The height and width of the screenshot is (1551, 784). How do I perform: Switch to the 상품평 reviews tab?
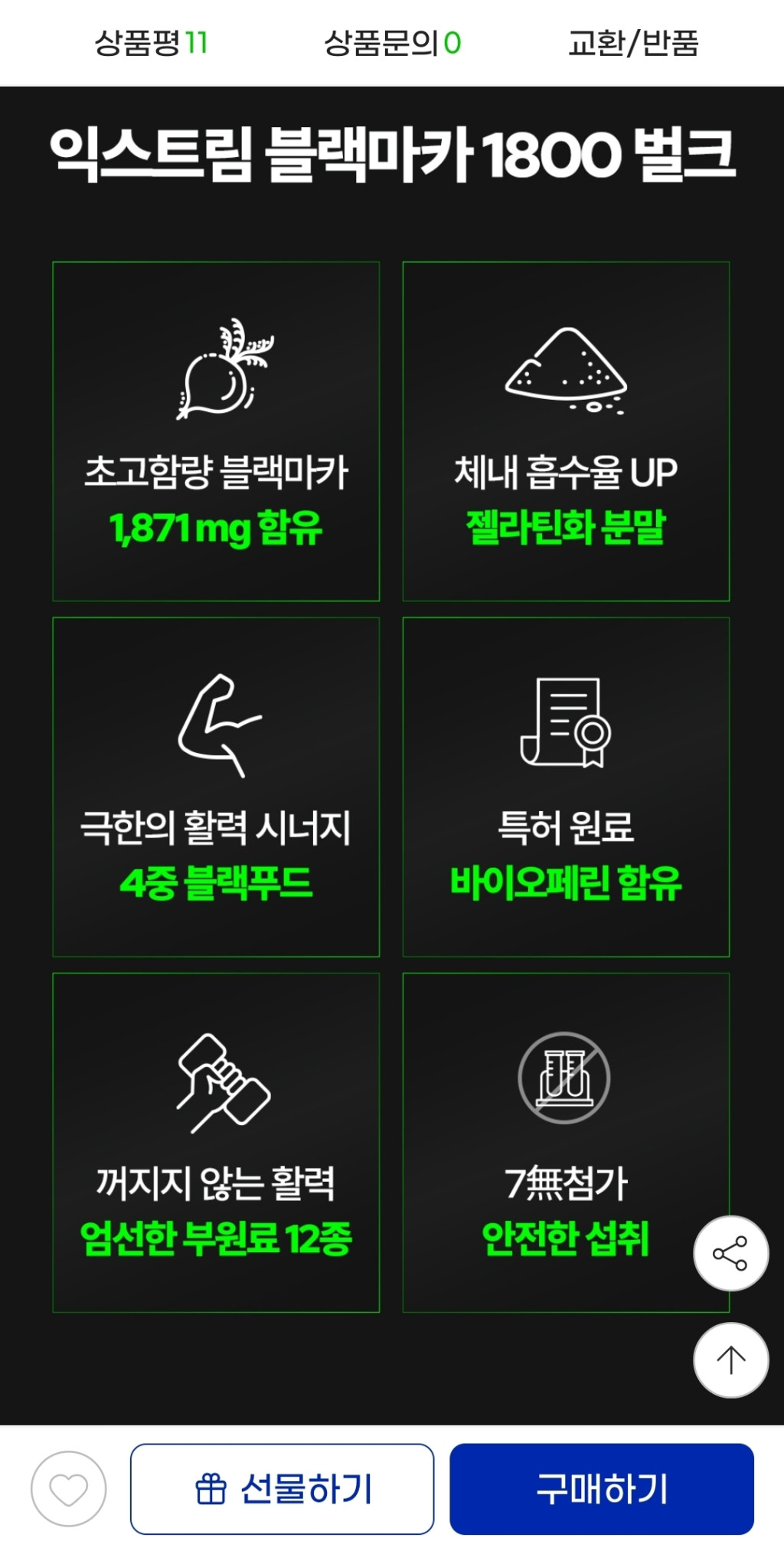151,43
